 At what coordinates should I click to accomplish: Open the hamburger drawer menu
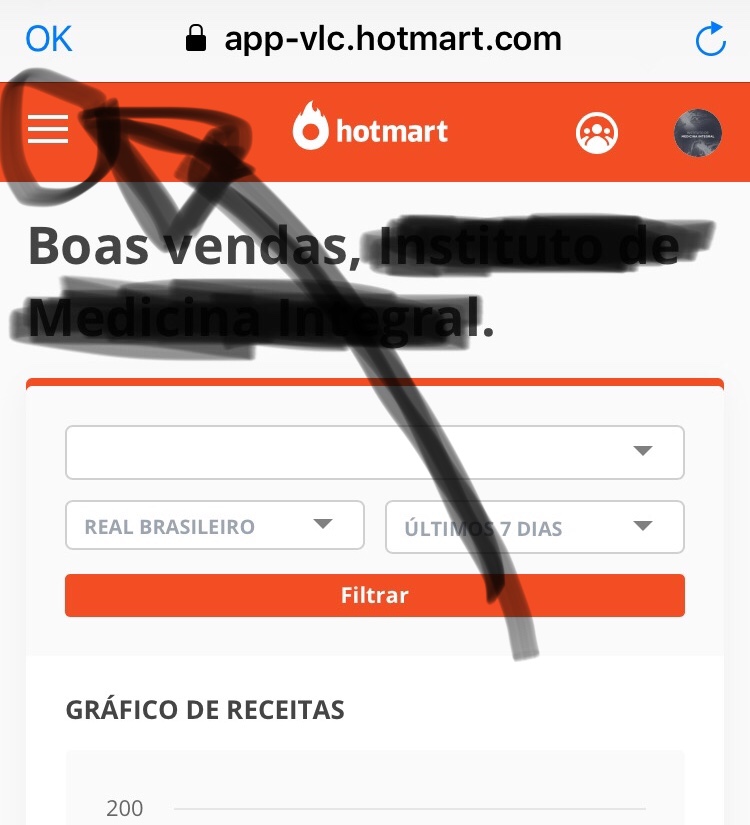coord(48,130)
